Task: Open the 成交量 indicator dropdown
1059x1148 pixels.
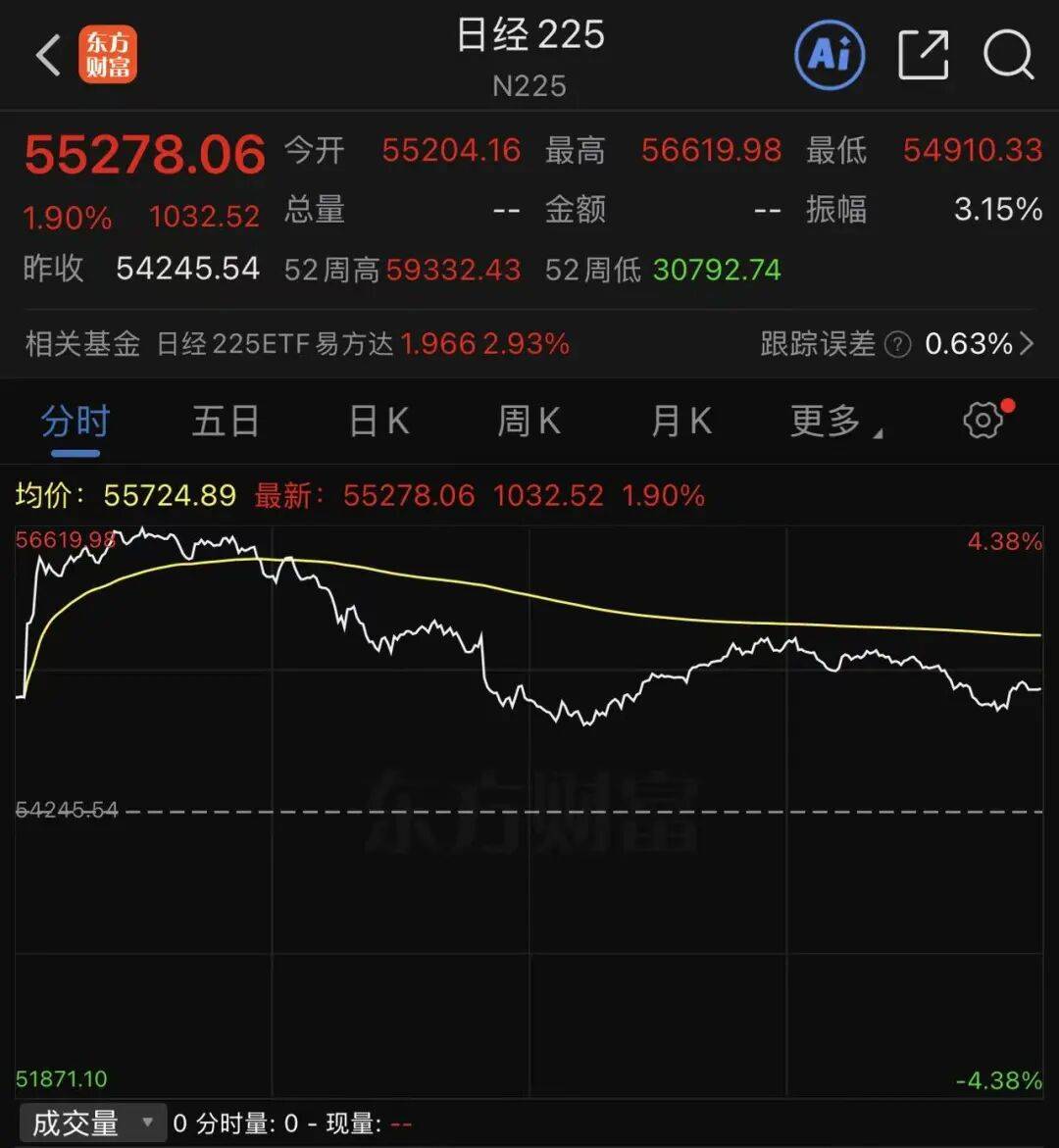Action: [148, 1123]
